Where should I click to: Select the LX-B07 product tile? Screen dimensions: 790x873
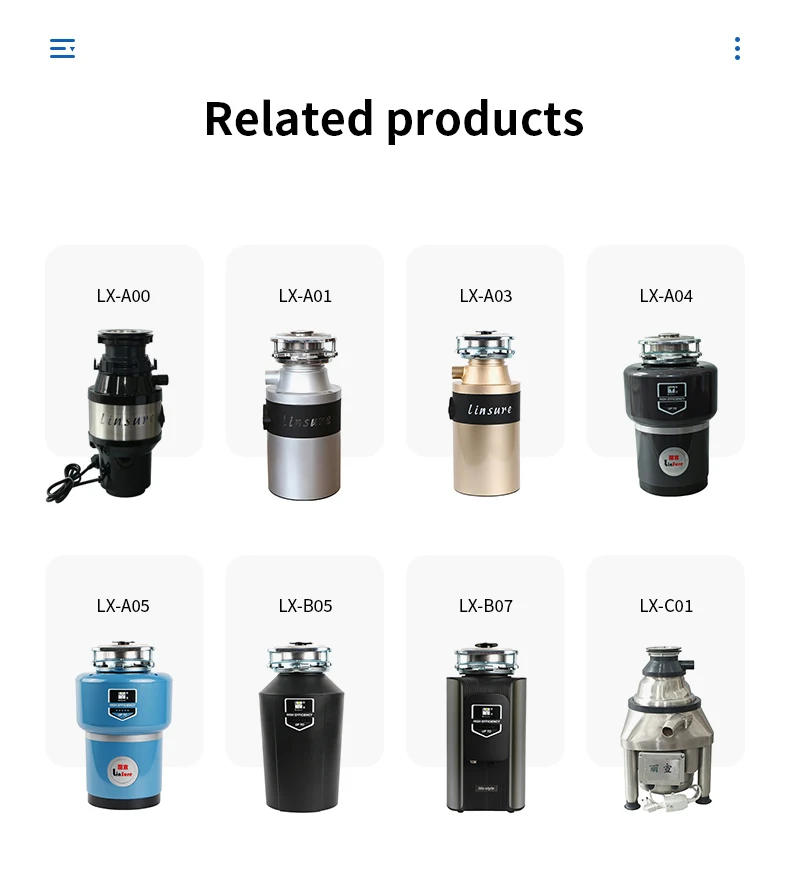tap(485, 684)
